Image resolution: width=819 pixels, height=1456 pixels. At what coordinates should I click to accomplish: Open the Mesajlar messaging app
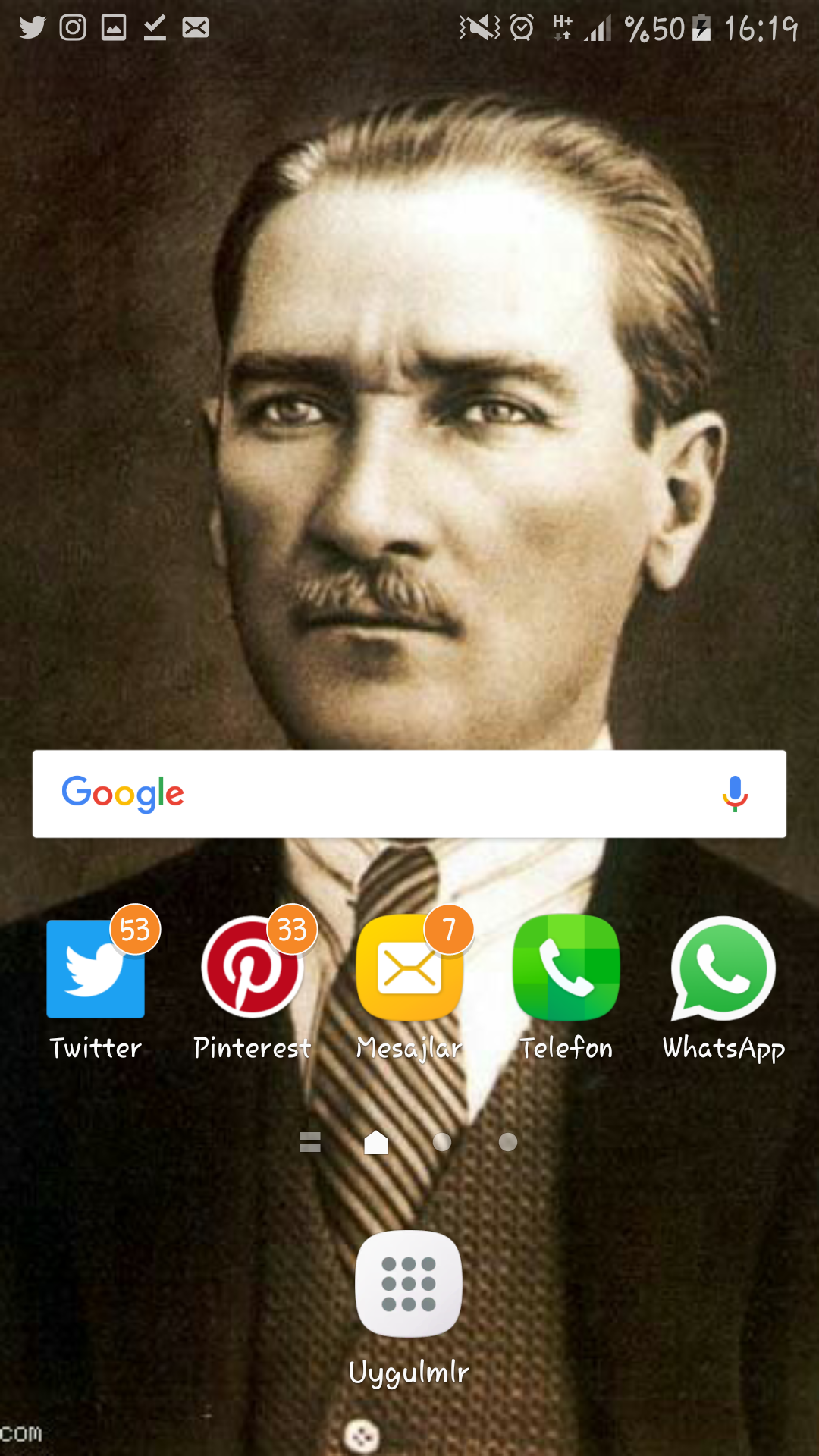[x=409, y=969]
